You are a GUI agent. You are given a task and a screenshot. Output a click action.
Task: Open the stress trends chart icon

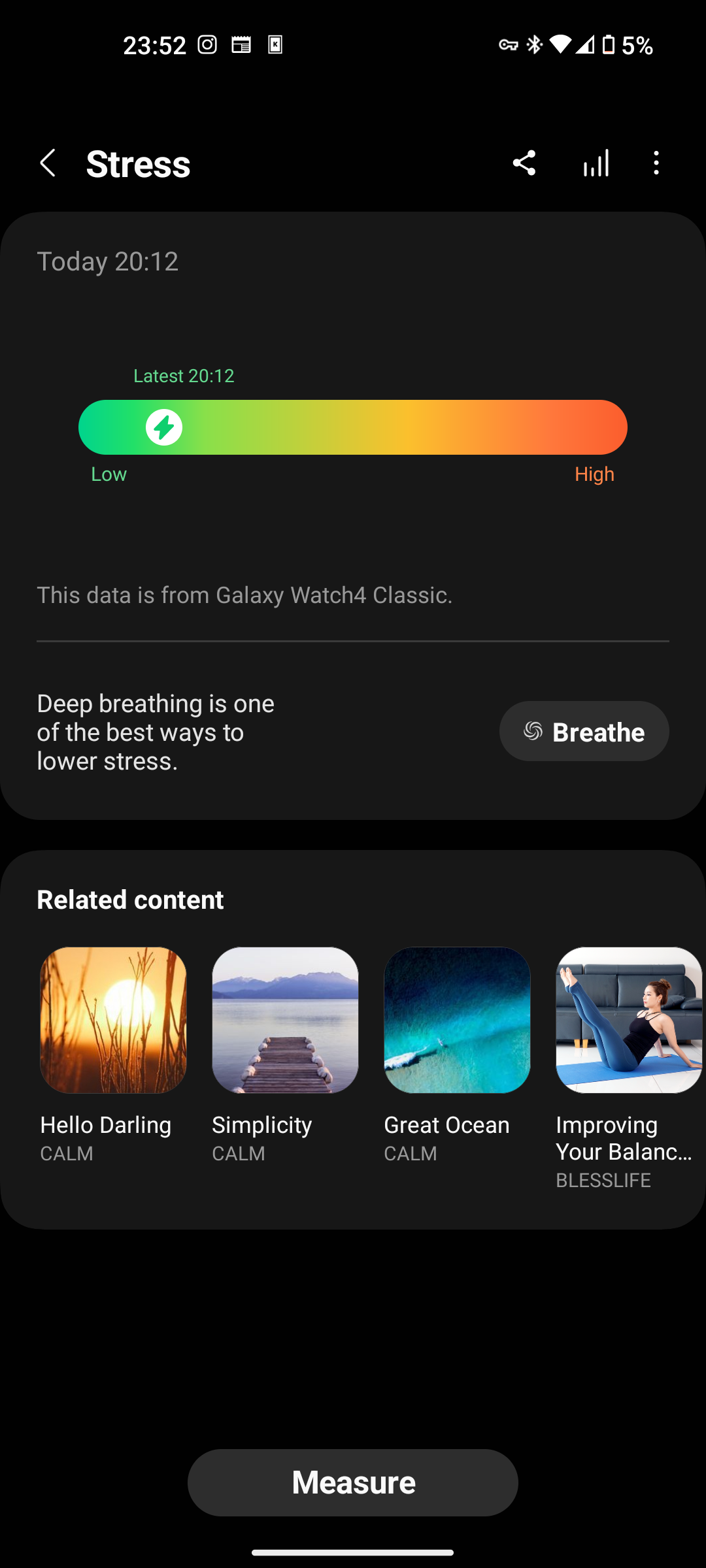[x=596, y=163]
